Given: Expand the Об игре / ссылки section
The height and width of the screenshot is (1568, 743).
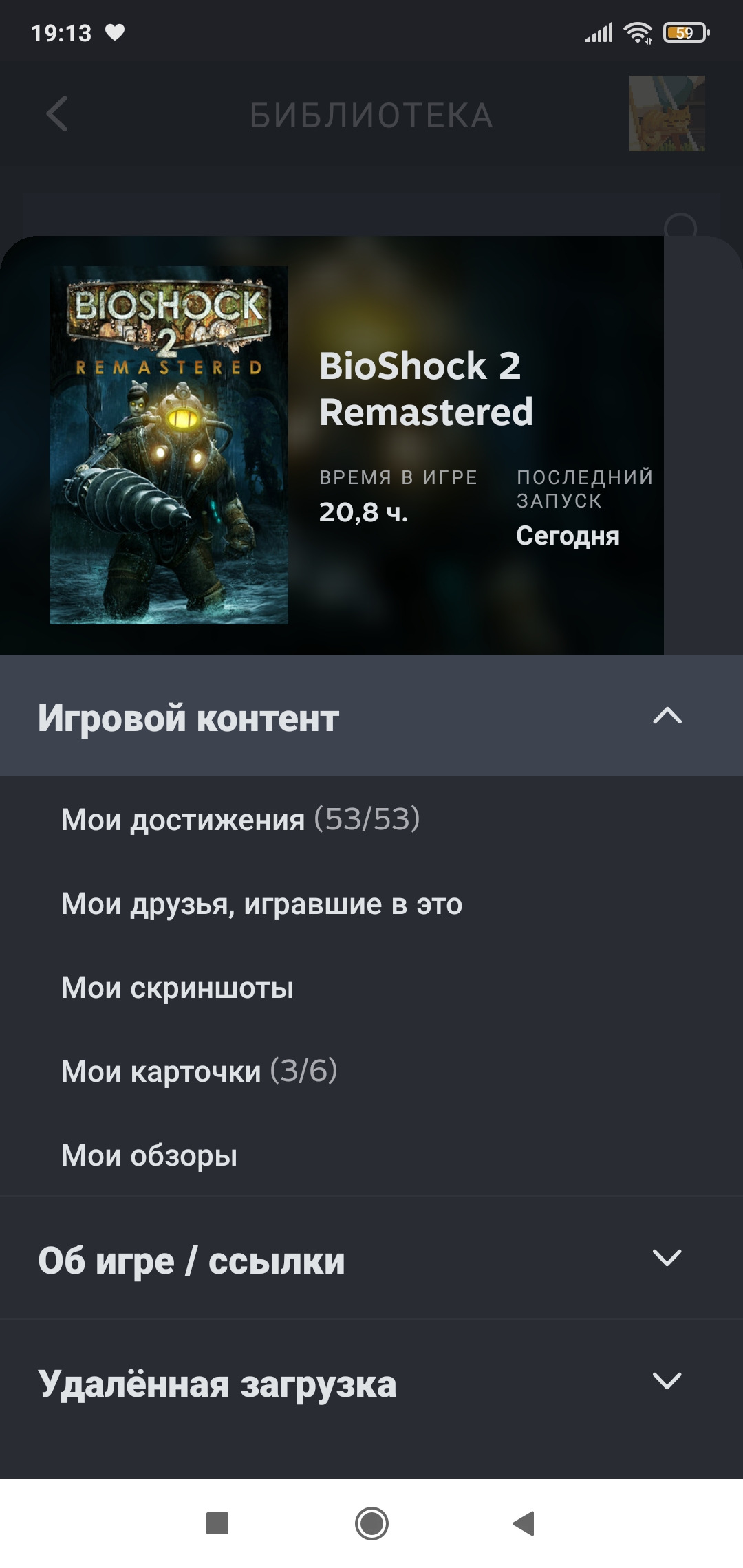Looking at the screenshot, I should point(371,1259).
